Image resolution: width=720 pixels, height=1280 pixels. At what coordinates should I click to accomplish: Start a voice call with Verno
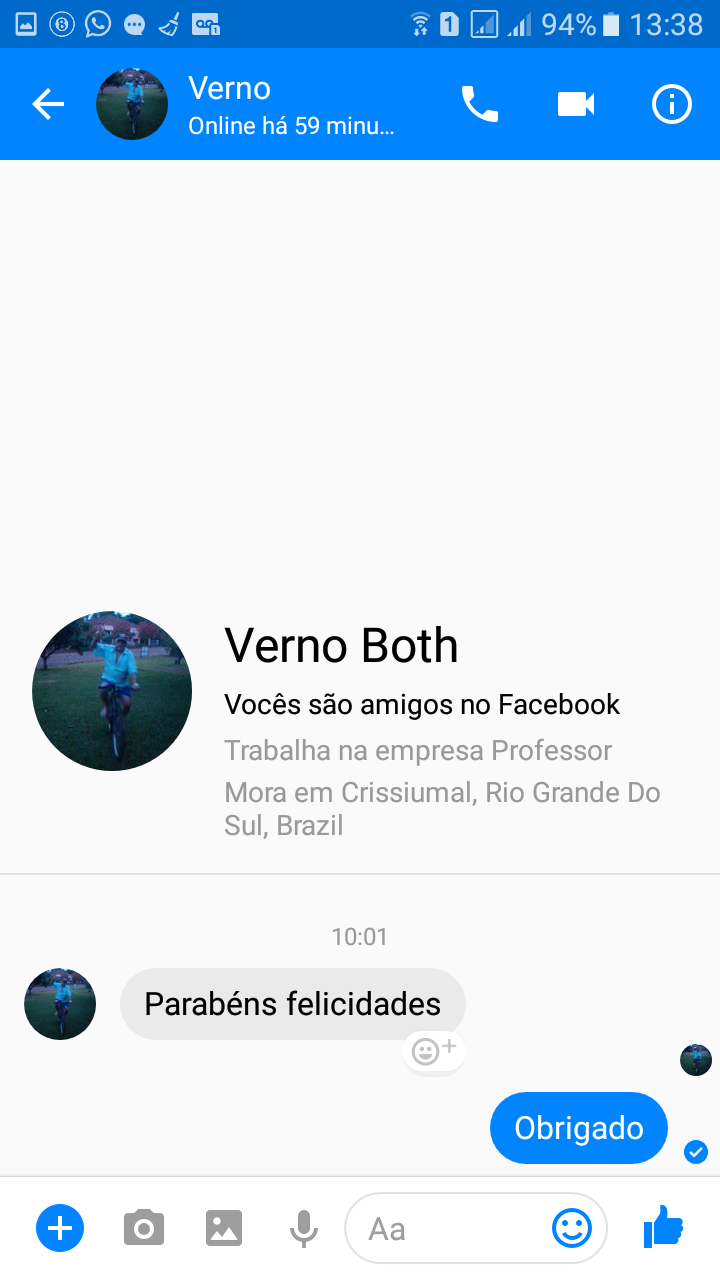[x=479, y=104]
